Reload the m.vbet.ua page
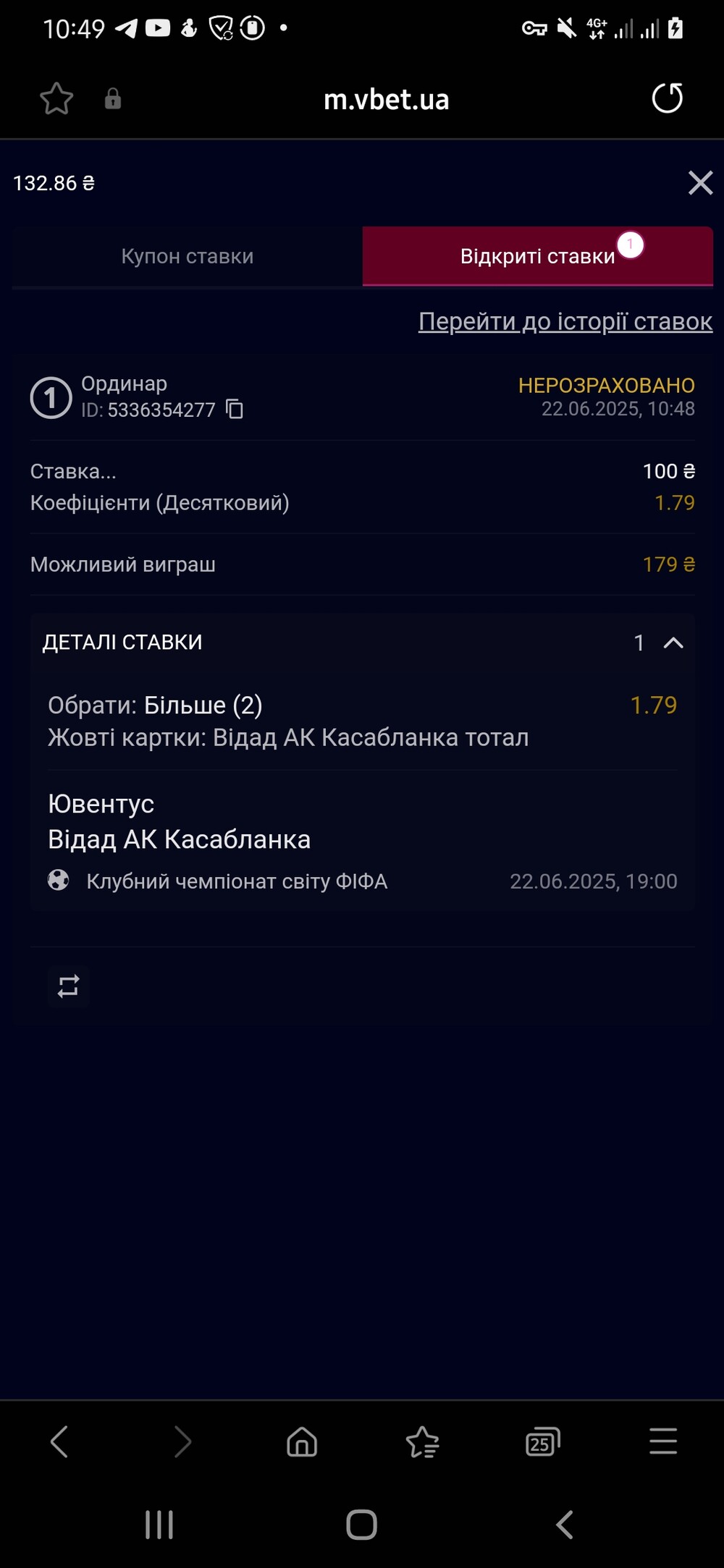The image size is (724, 1568). [667, 98]
